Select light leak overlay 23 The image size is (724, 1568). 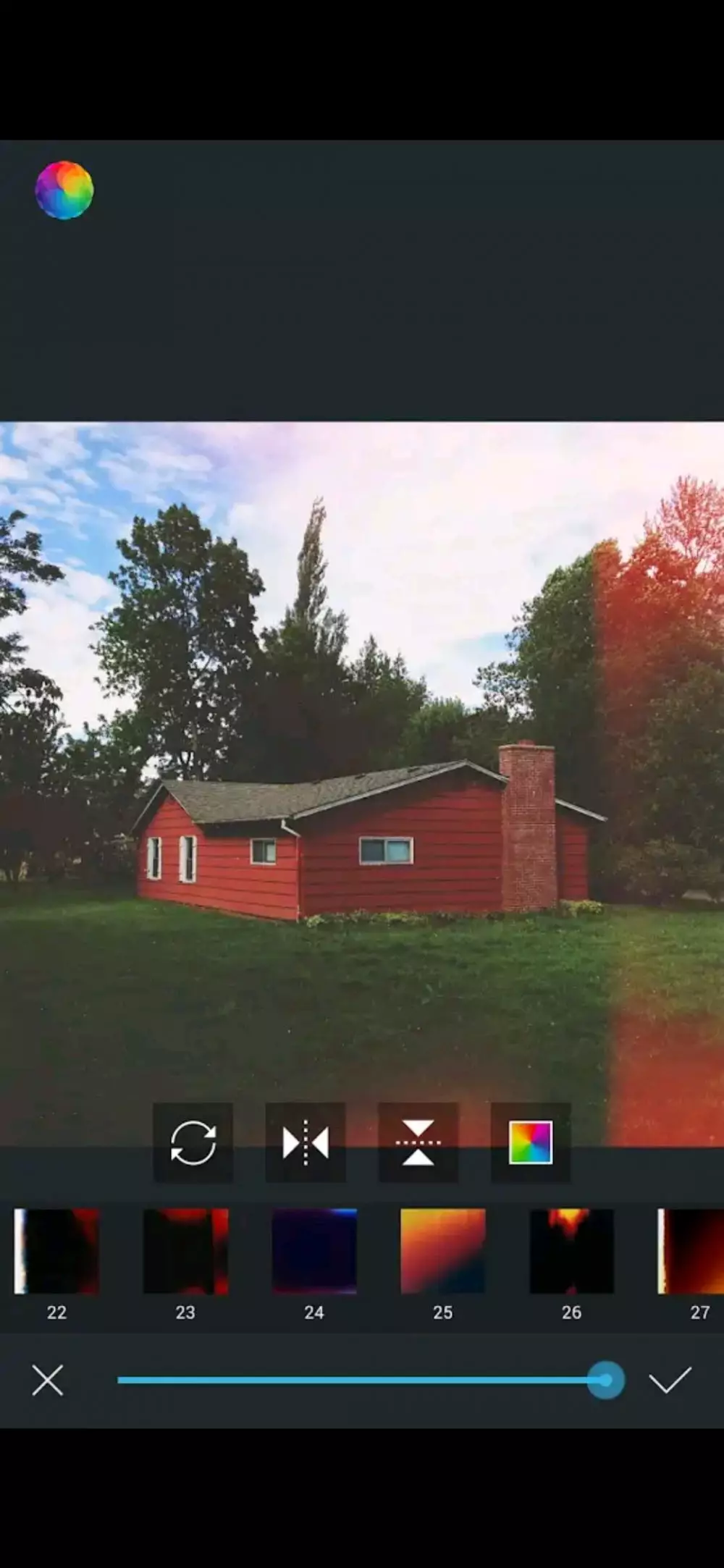185,1251
